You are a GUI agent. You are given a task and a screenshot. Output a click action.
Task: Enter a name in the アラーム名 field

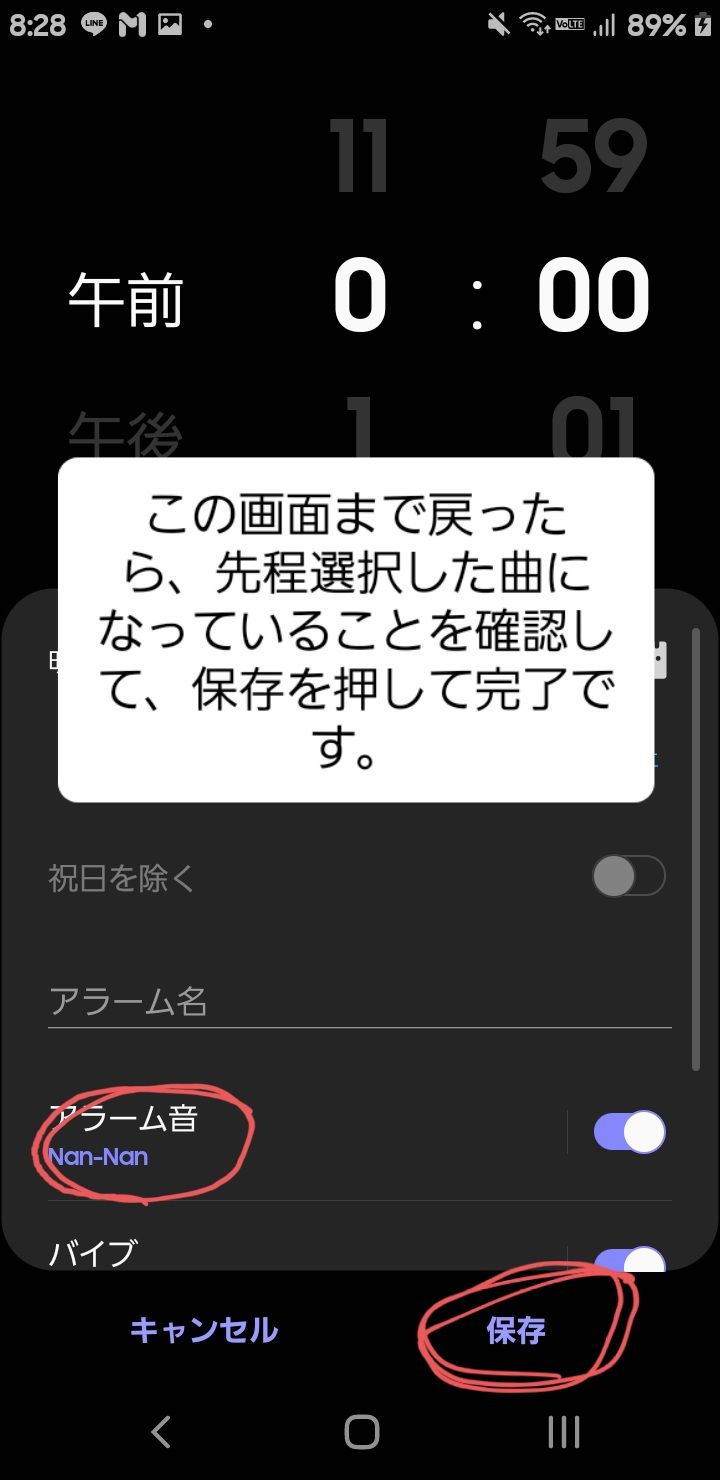point(358,1002)
